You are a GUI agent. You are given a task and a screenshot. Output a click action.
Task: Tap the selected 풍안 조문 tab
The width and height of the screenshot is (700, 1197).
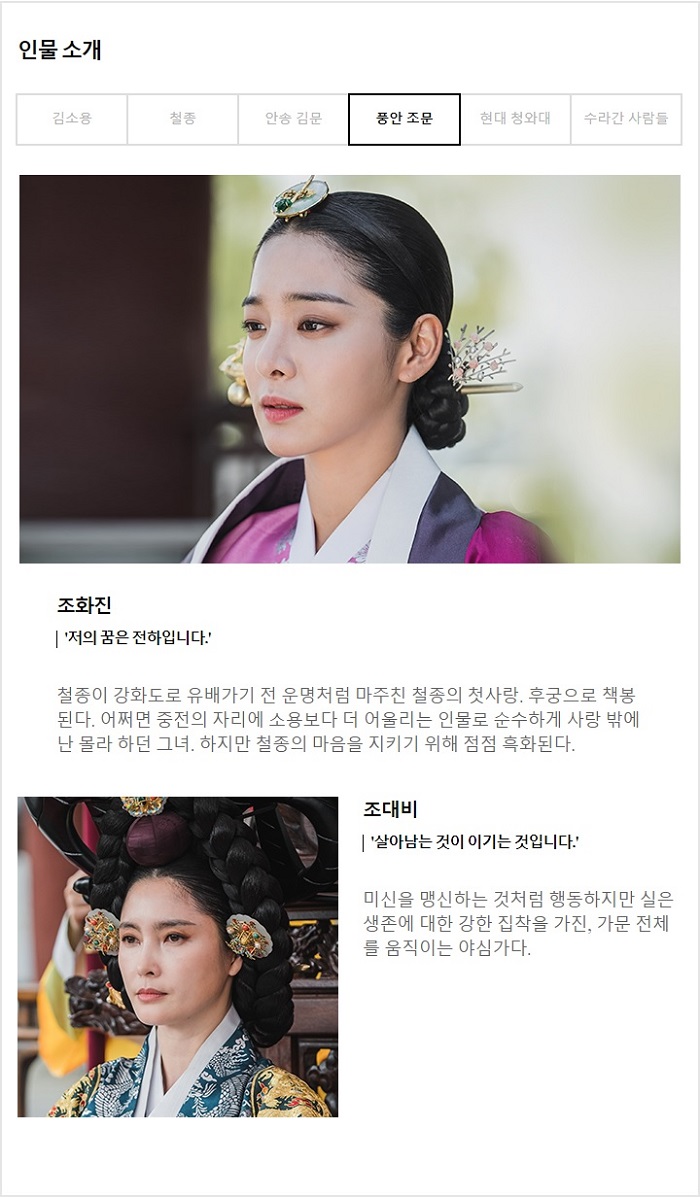click(404, 119)
